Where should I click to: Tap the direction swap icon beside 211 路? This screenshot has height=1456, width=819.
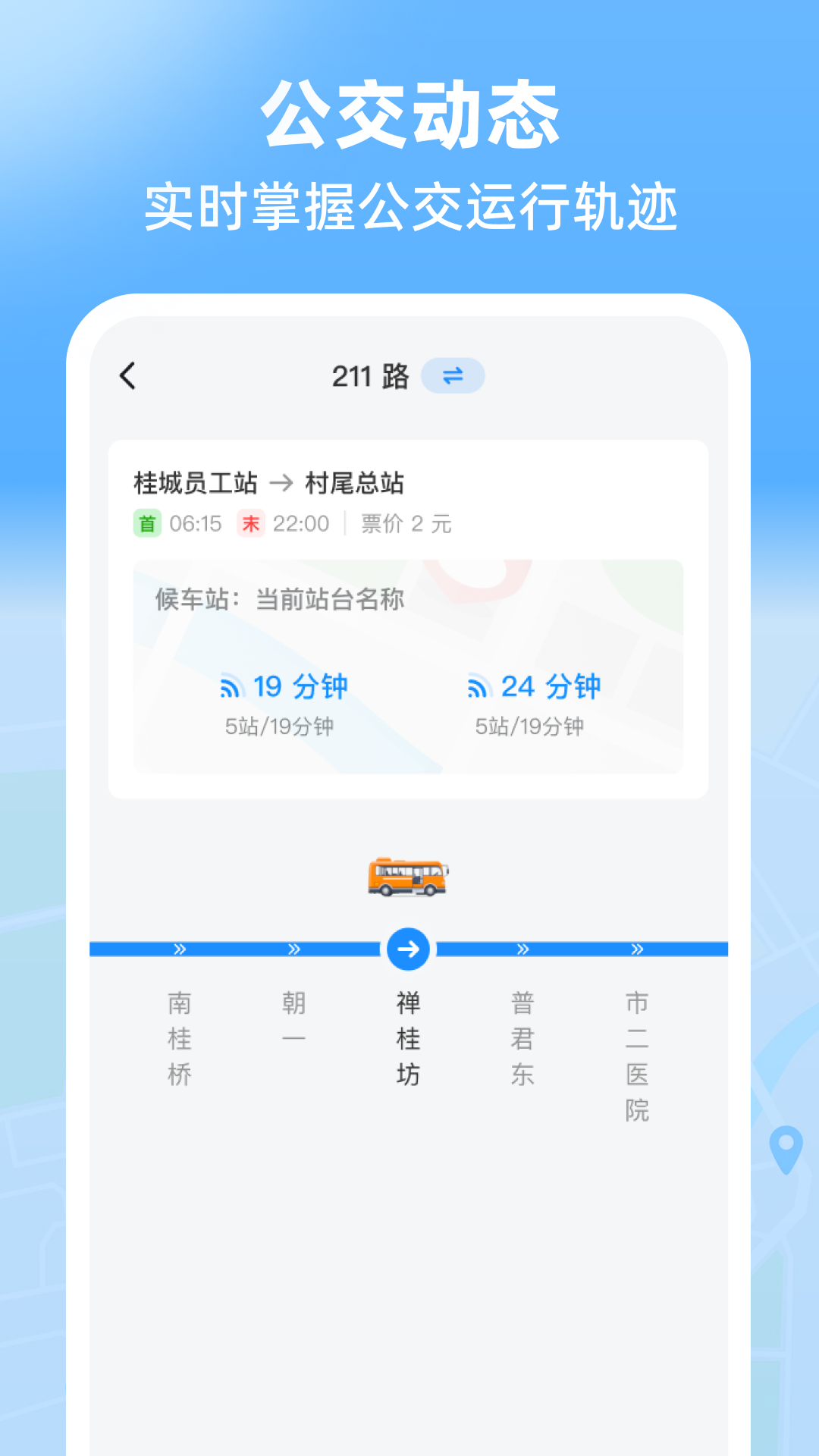pos(453,375)
